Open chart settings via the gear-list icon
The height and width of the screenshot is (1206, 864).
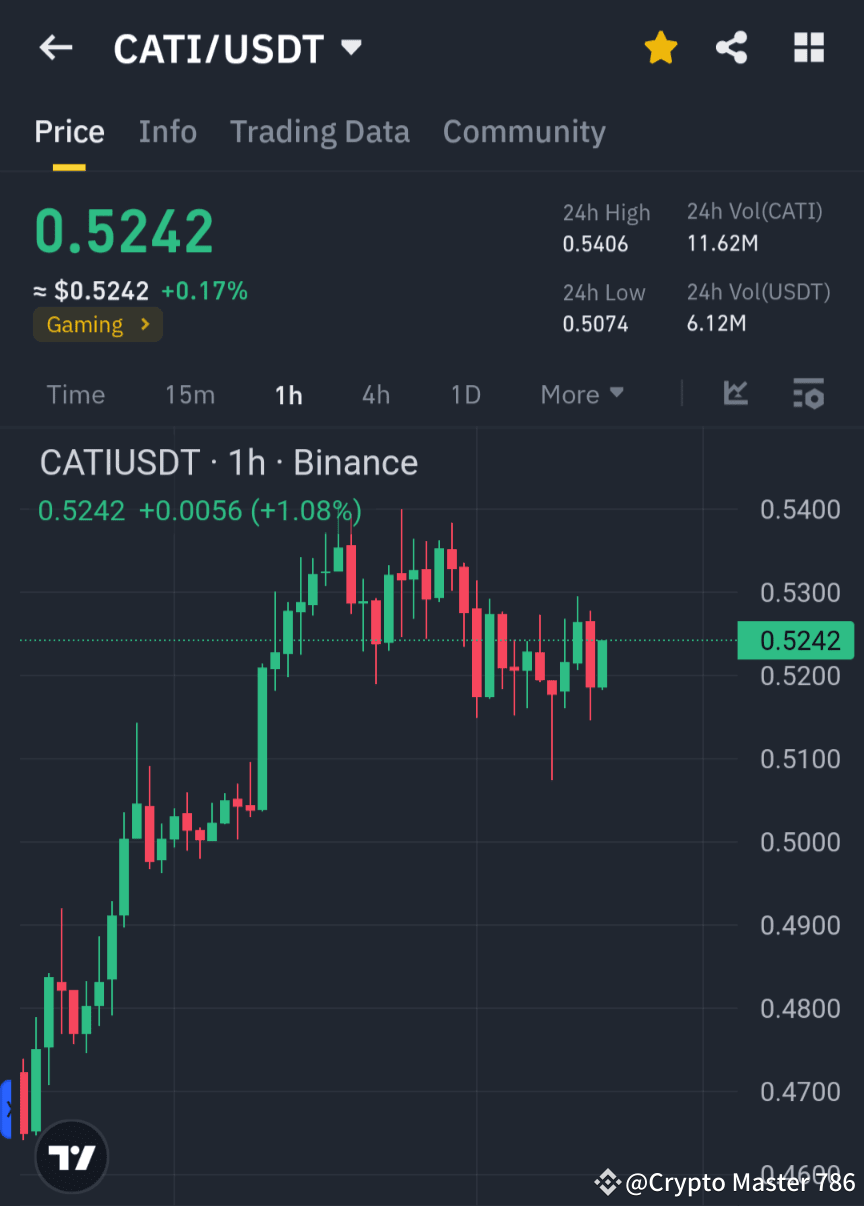tap(808, 394)
